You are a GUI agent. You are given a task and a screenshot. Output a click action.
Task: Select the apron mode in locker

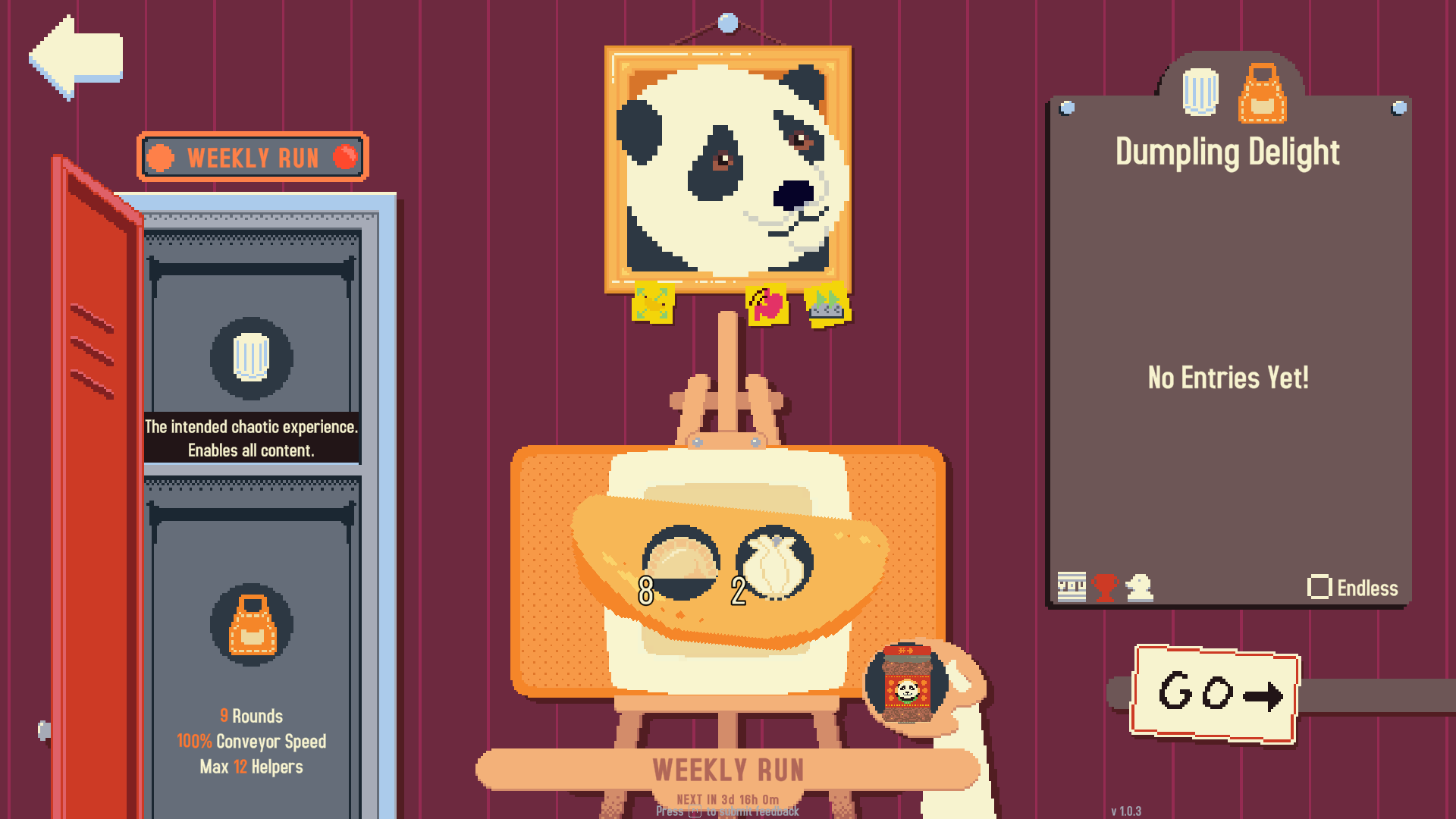coord(251,625)
